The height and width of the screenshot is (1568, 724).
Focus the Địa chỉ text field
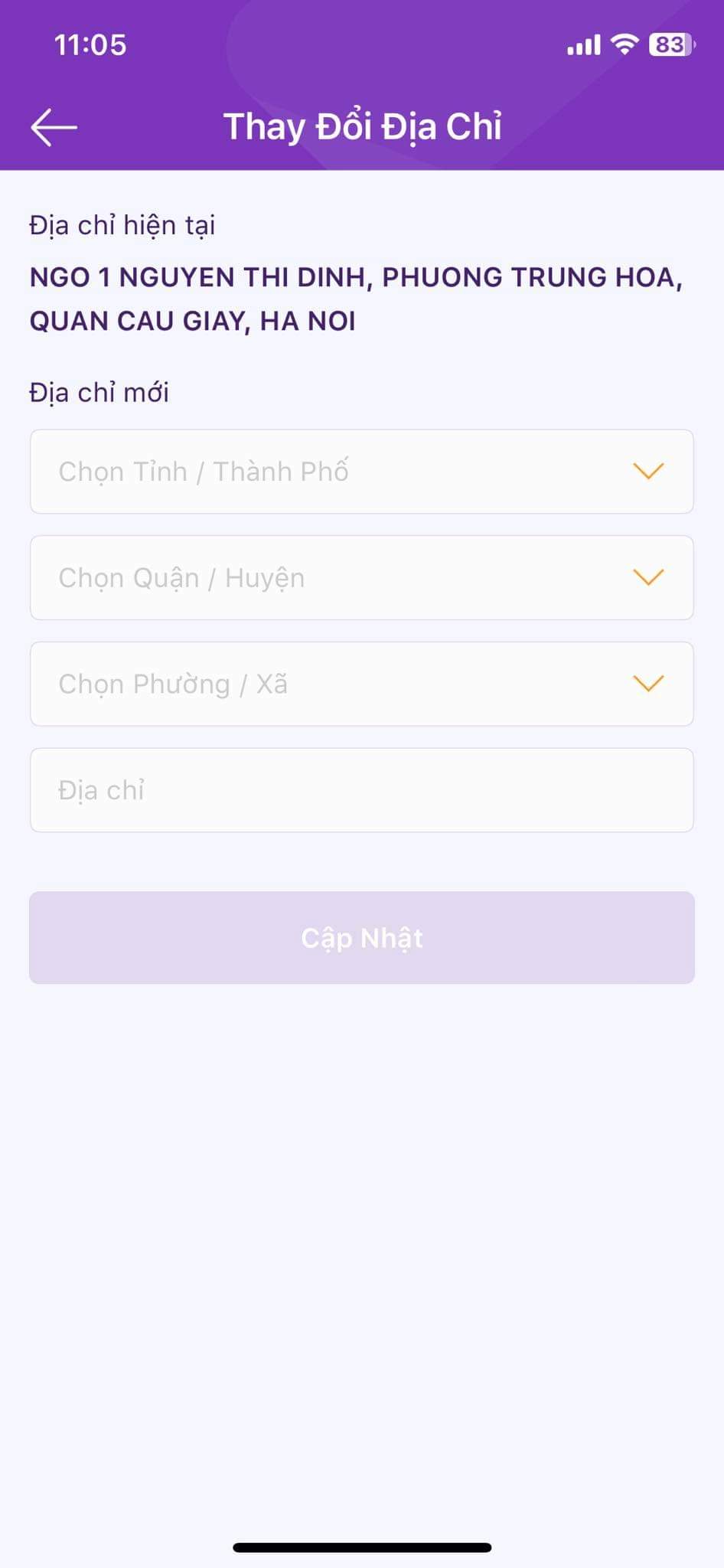[362, 790]
